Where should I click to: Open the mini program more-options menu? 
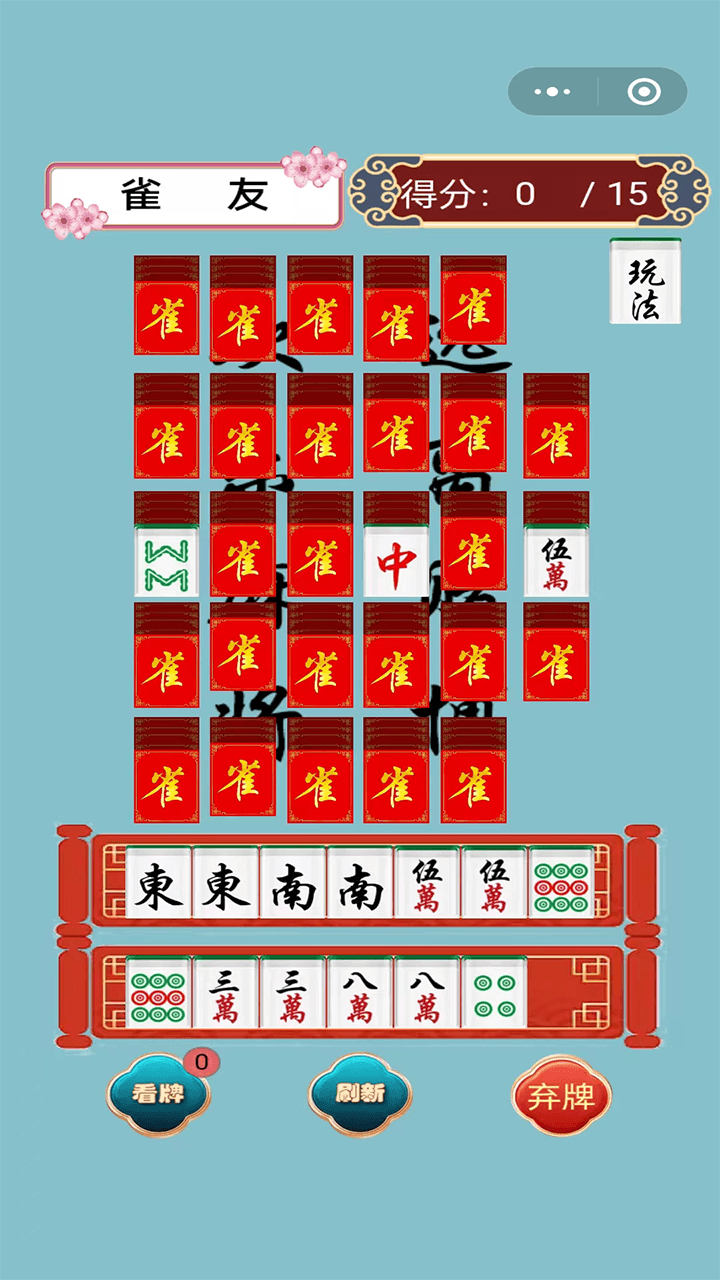(552, 92)
